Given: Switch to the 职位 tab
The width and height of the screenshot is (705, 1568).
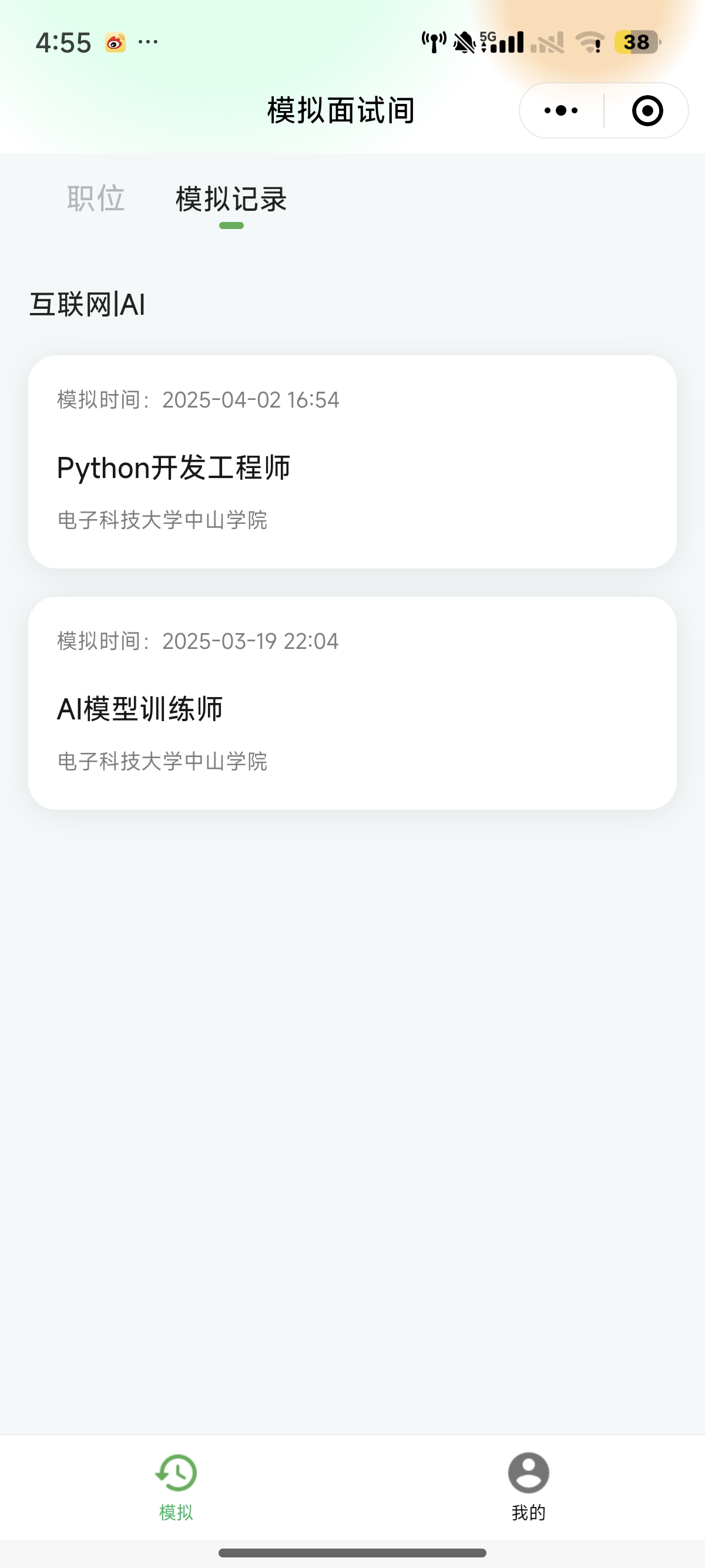Looking at the screenshot, I should point(96,198).
